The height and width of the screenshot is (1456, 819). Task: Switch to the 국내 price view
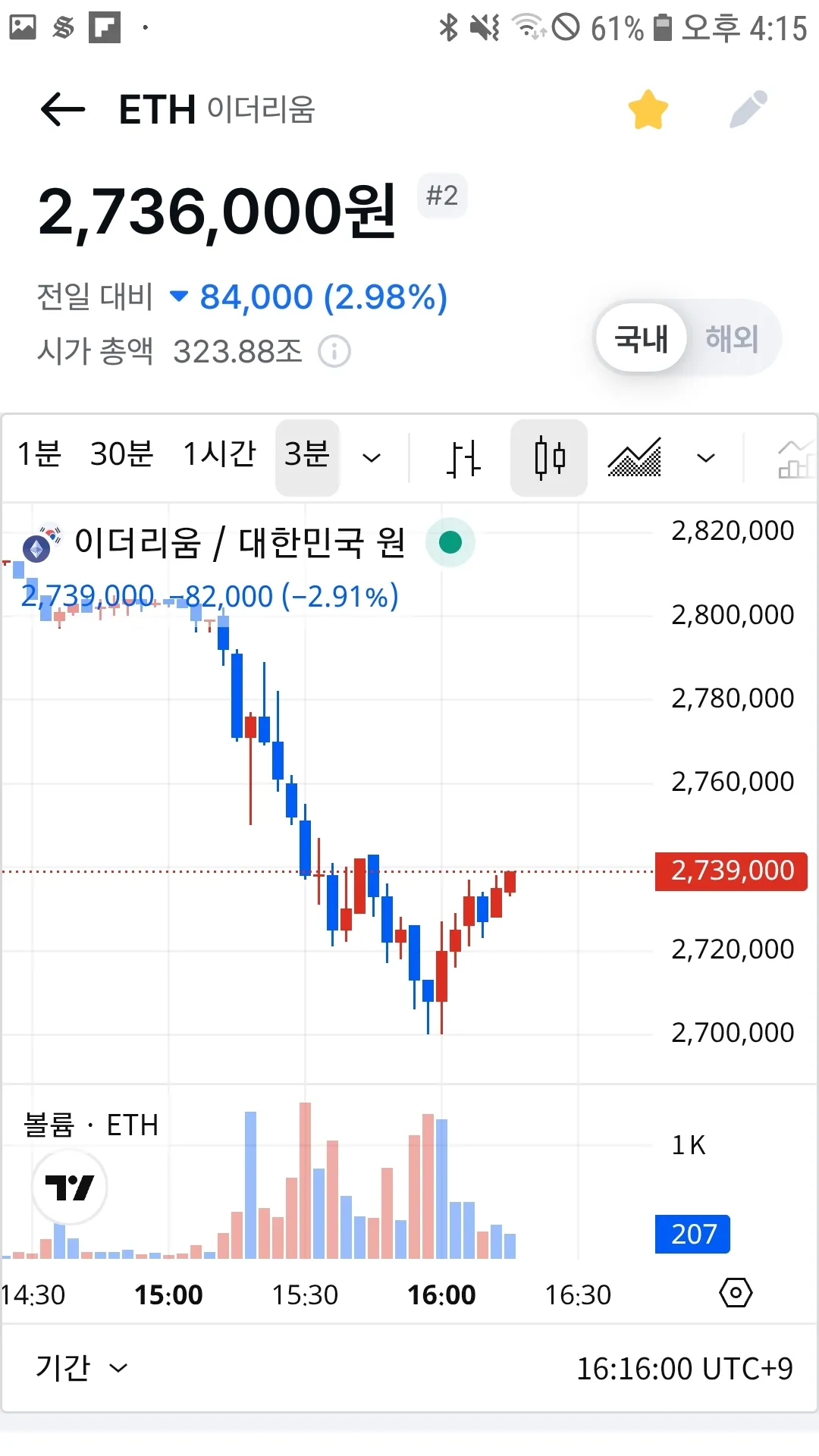pyautogui.click(x=642, y=338)
